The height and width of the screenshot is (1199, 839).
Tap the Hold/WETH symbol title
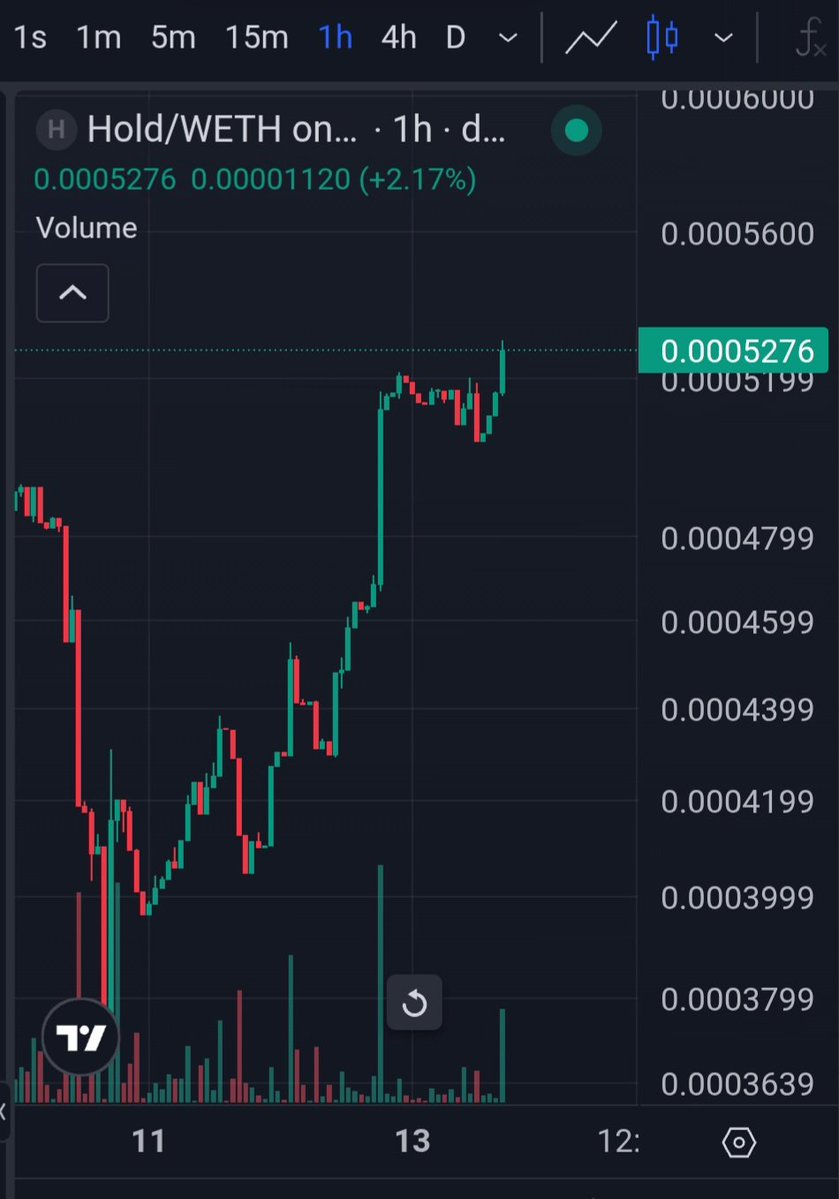220,129
